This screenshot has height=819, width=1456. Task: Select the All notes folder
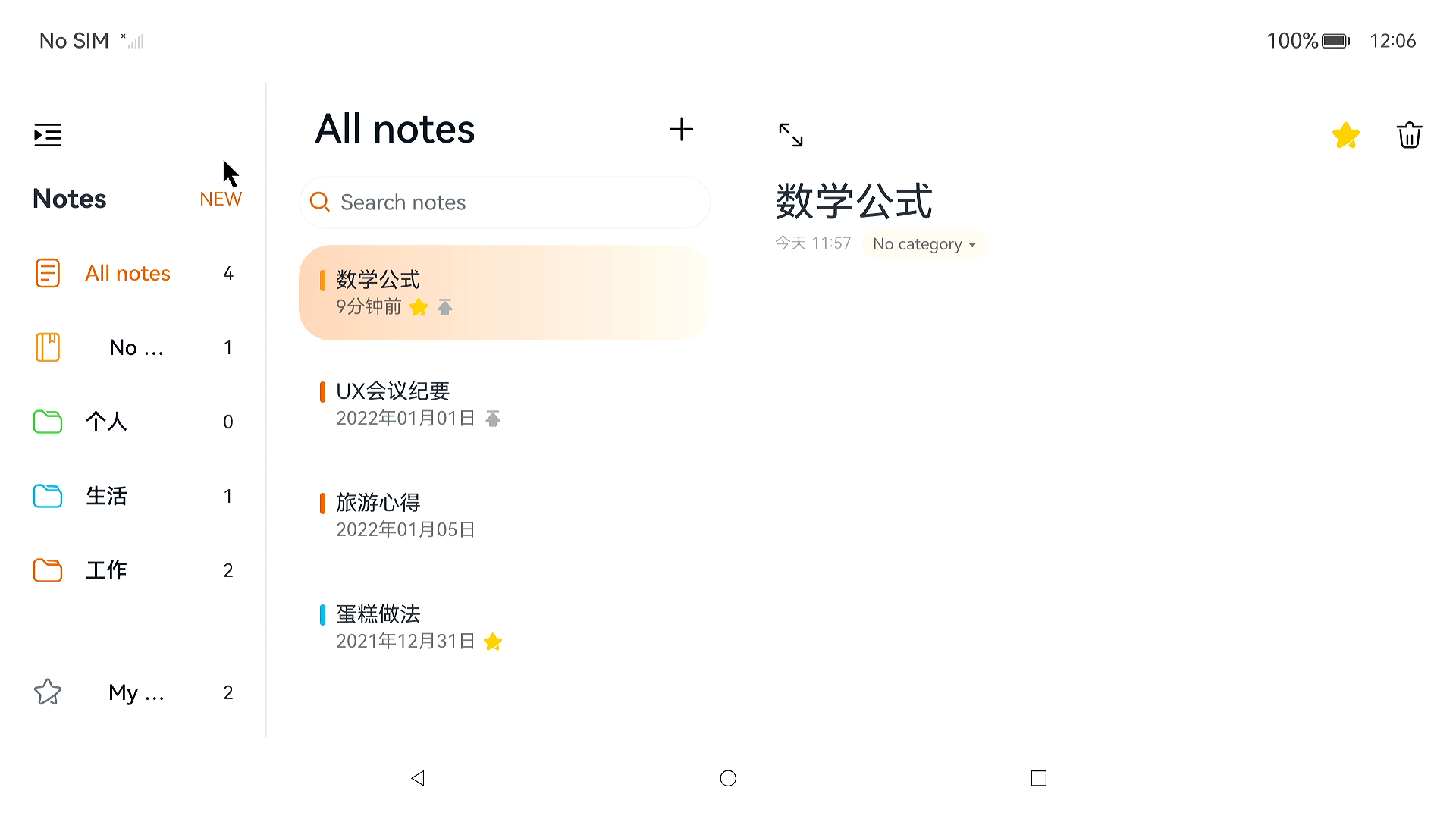127,273
